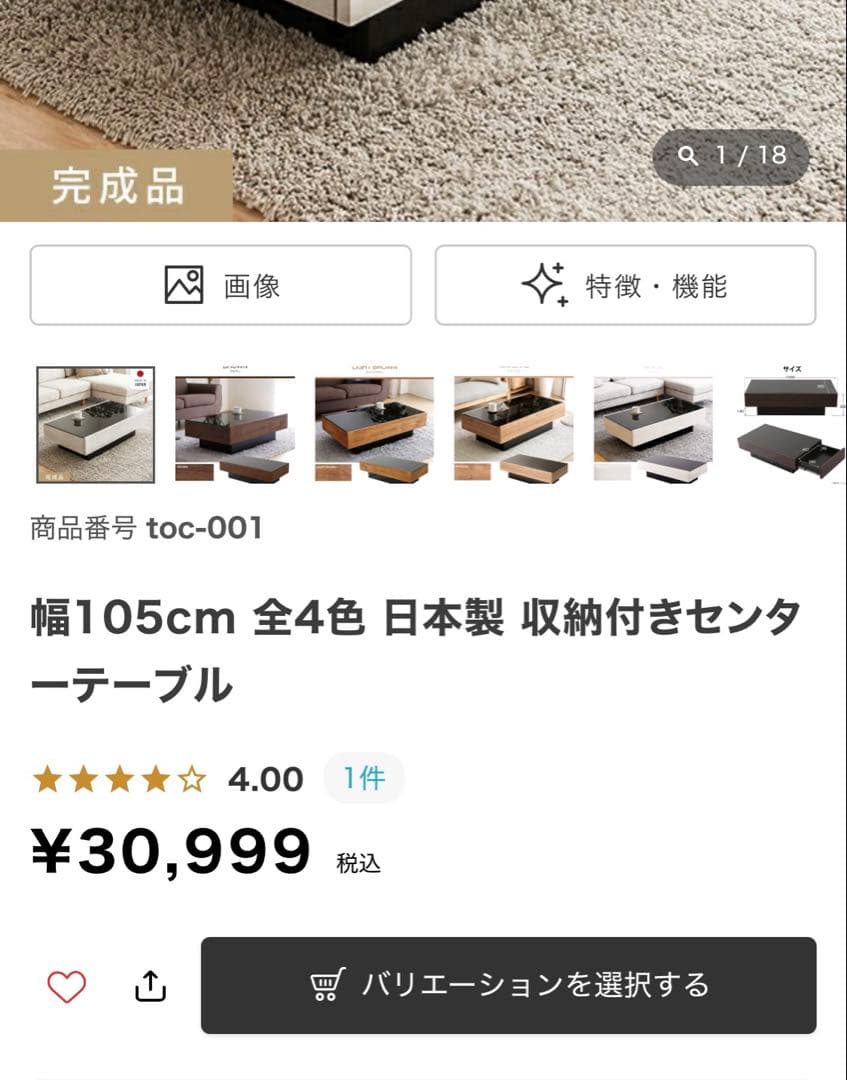This screenshot has height=1080, width=847.
Task: Click the magnifier icon on the photo counter
Action: (686, 156)
